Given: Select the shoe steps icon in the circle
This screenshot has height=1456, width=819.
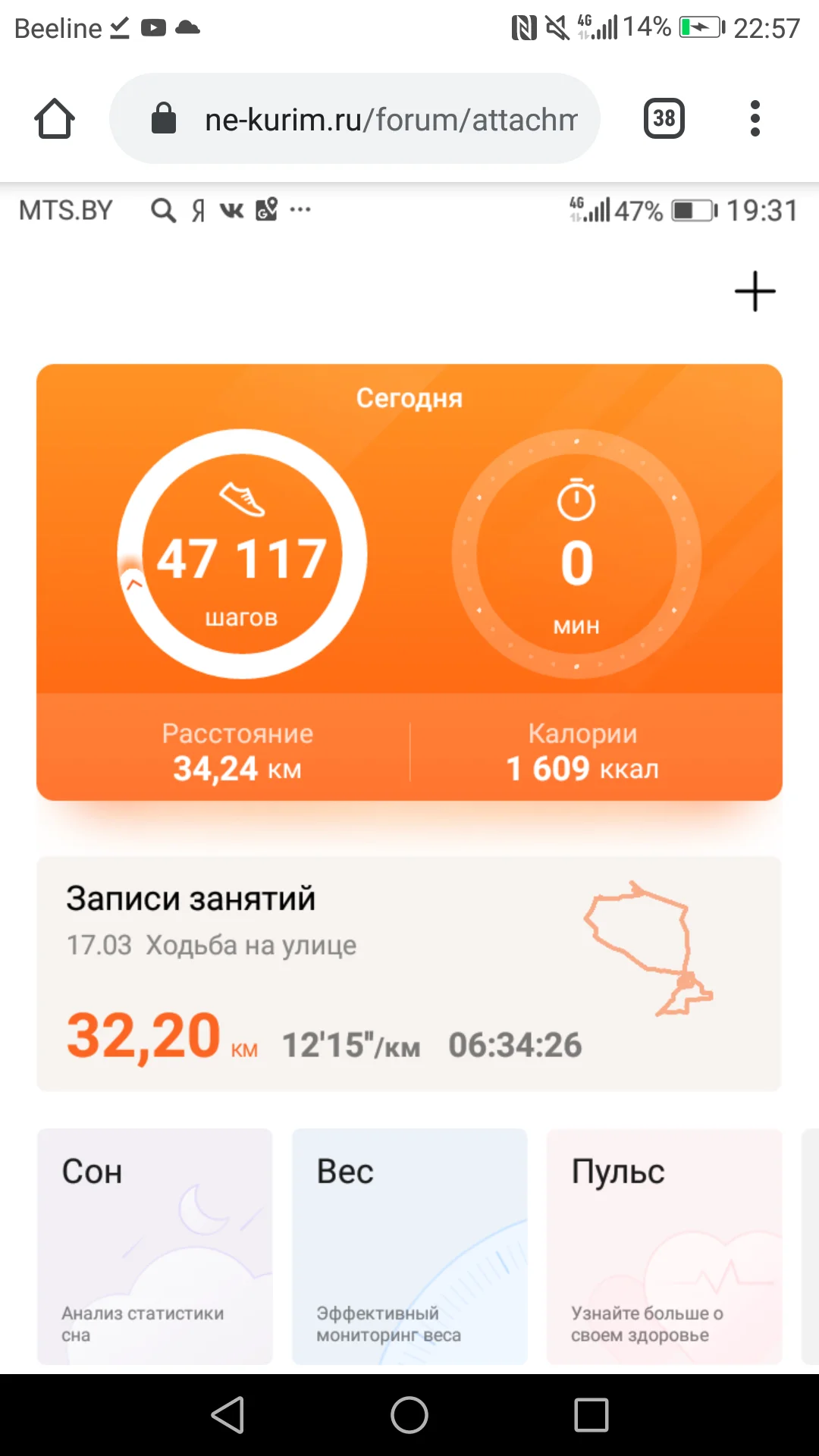Looking at the screenshot, I should pyautogui.click(x=241, y=500).
